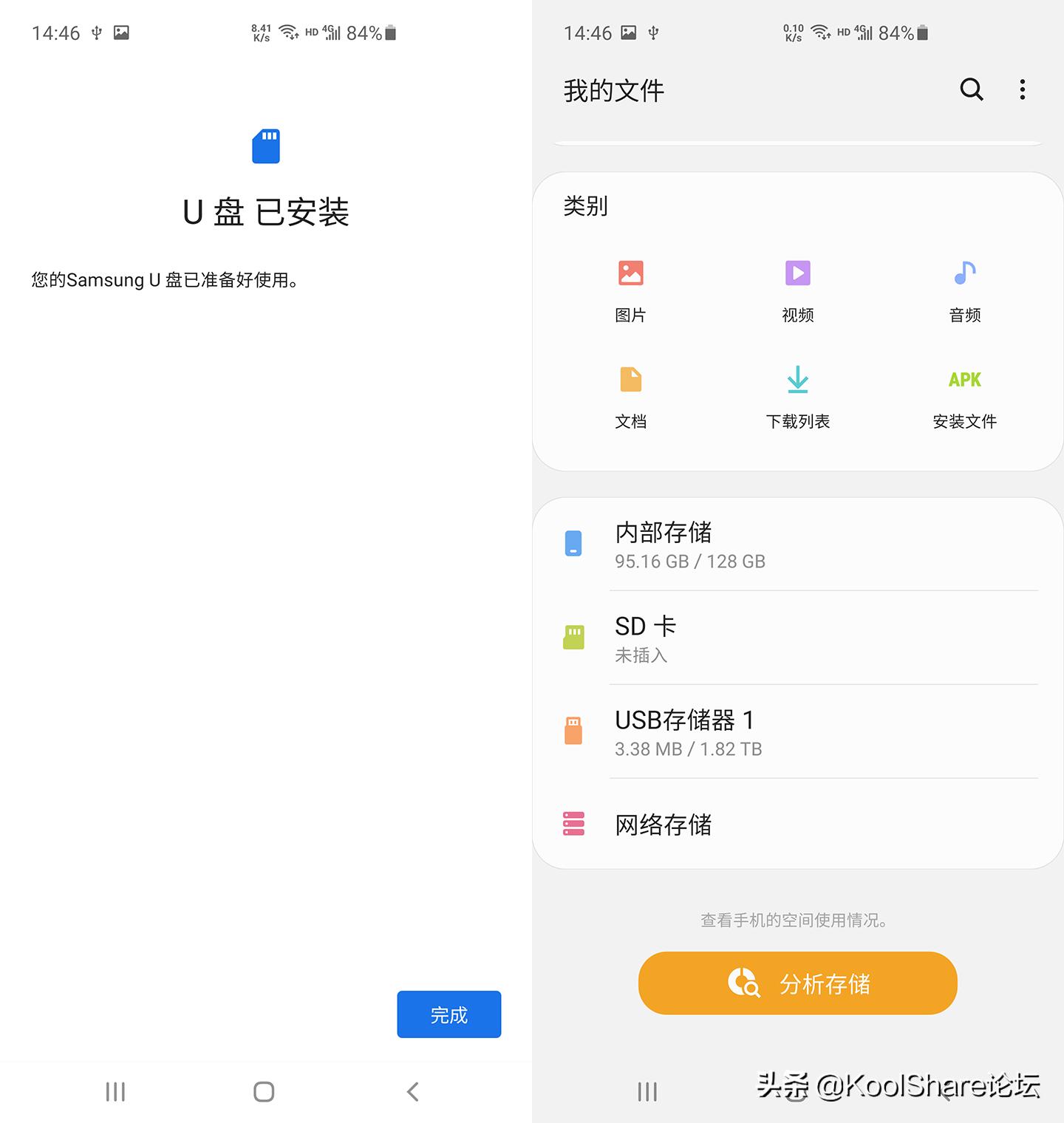
Task: Tap 分析存储 to analyze storage
Action: click(797, 983)
